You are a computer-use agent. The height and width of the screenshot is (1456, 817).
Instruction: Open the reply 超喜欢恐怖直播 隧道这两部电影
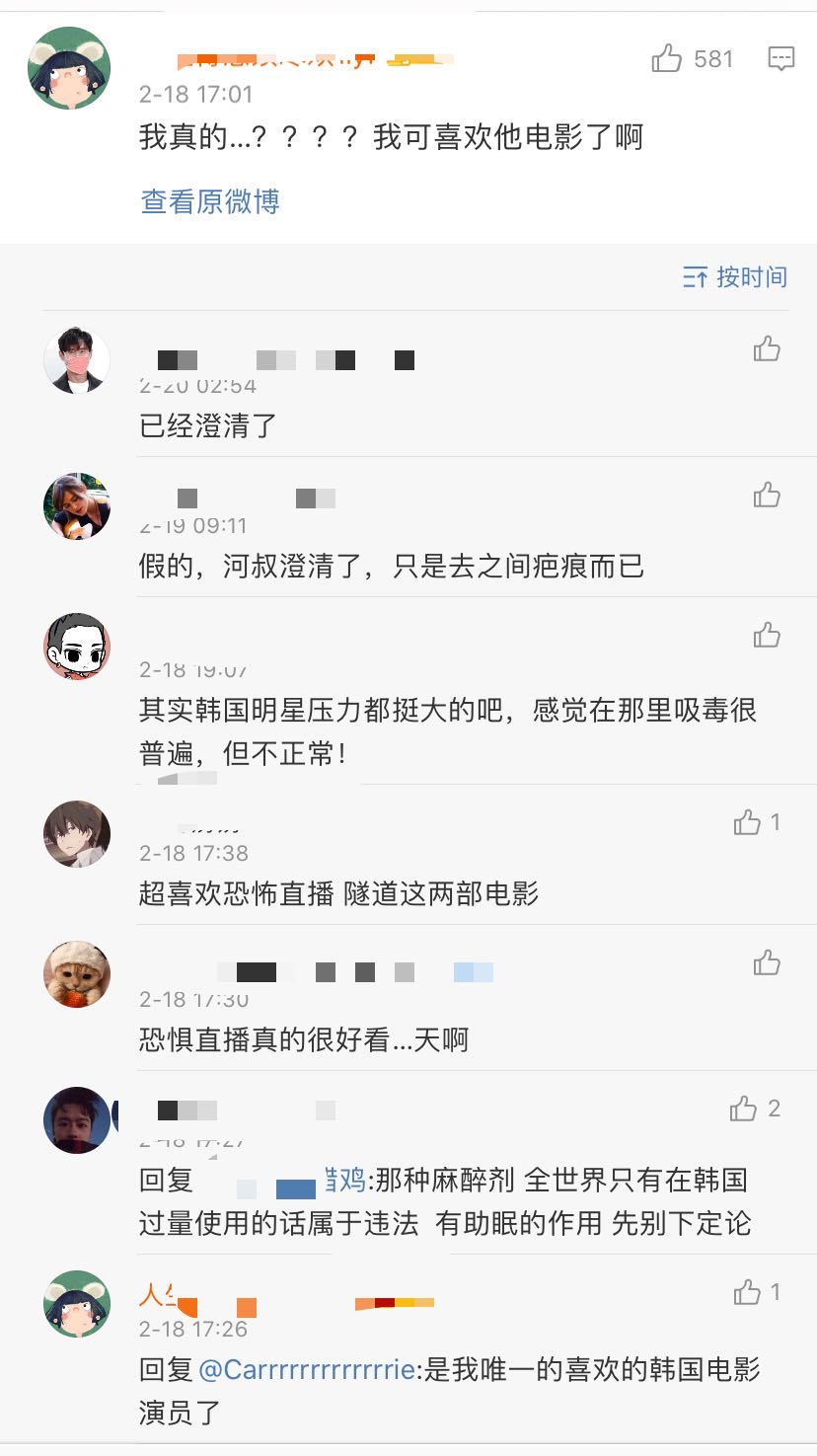(x=338, y=894)
